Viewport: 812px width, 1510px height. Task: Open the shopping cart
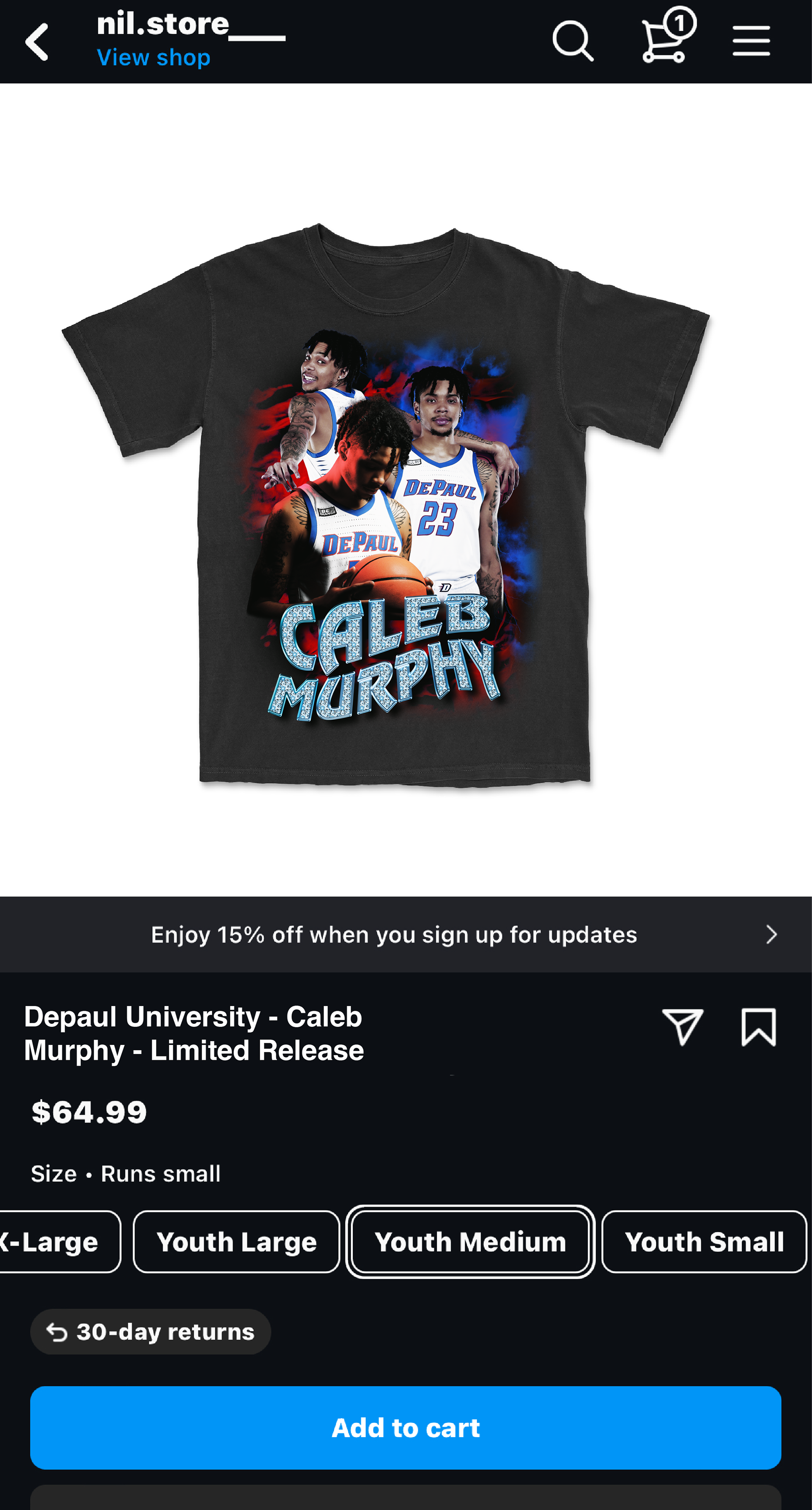(666, 38)
